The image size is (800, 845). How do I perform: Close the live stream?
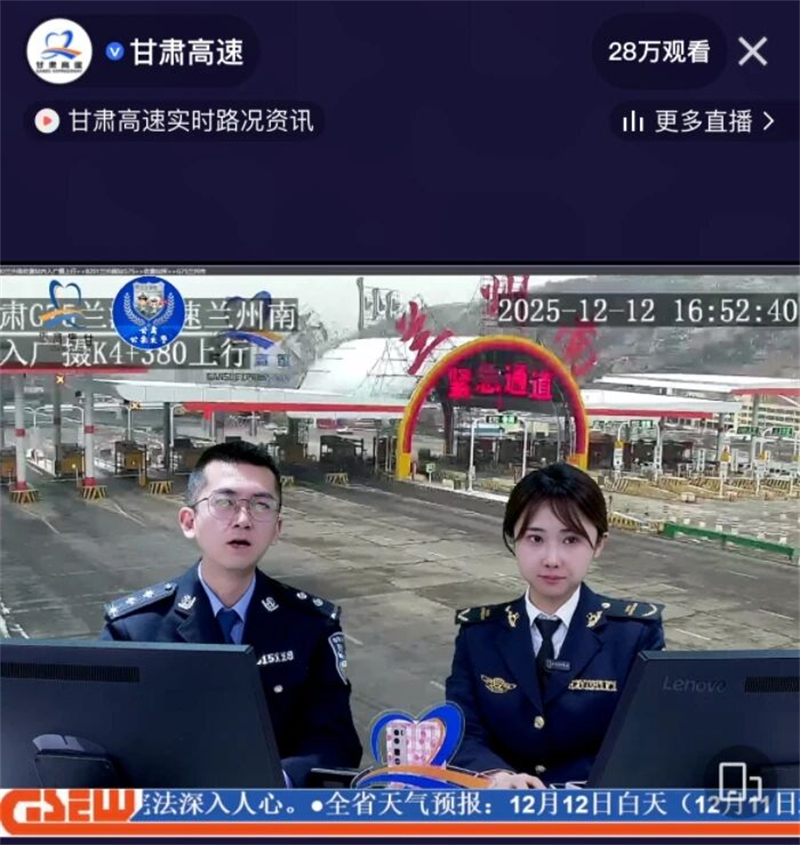(752, 51)
